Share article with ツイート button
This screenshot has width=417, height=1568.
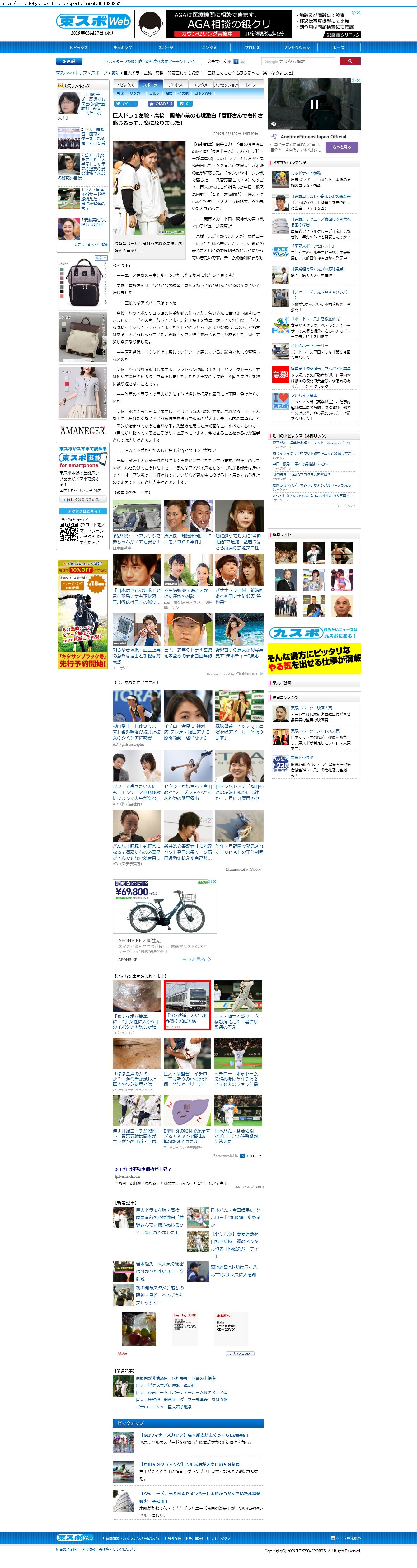click(125, 104)
